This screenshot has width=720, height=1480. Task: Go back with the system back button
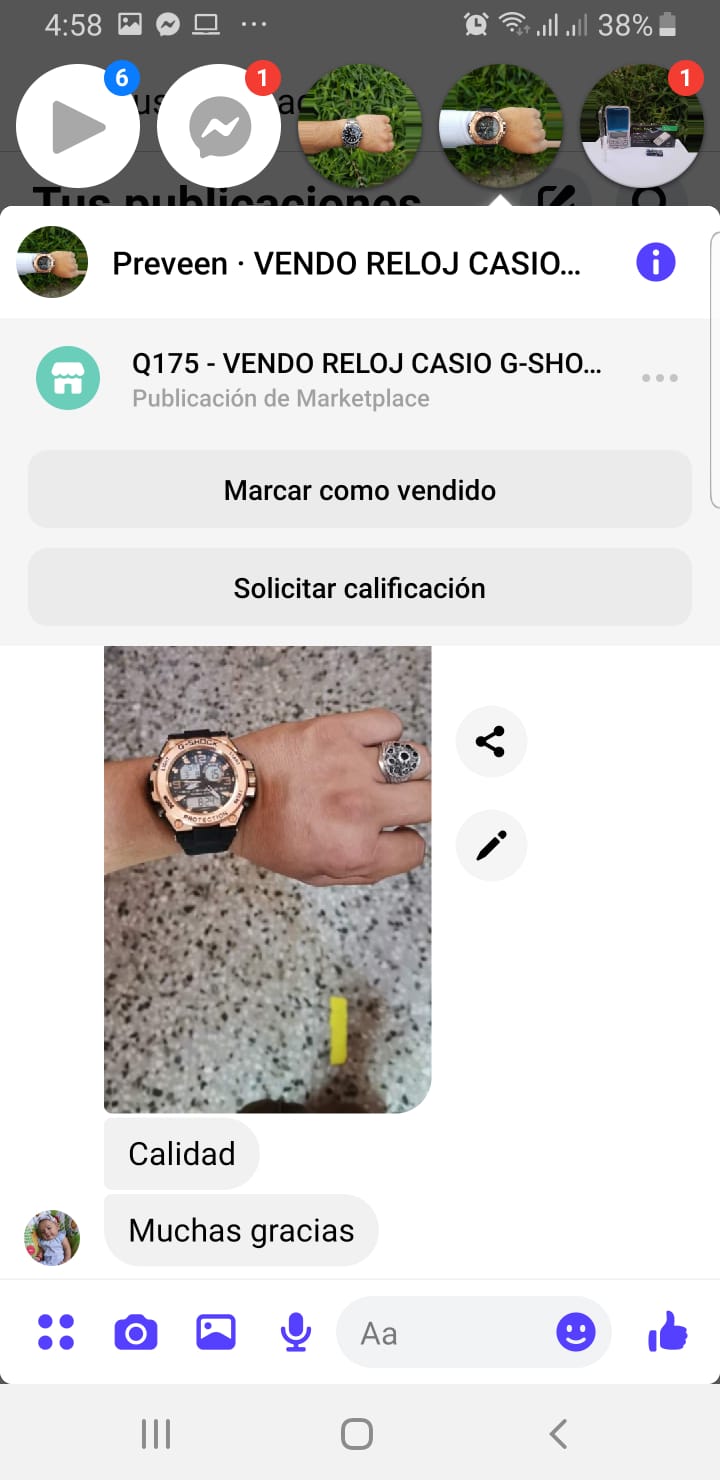pyautogui.click(x=558, y=1434)
